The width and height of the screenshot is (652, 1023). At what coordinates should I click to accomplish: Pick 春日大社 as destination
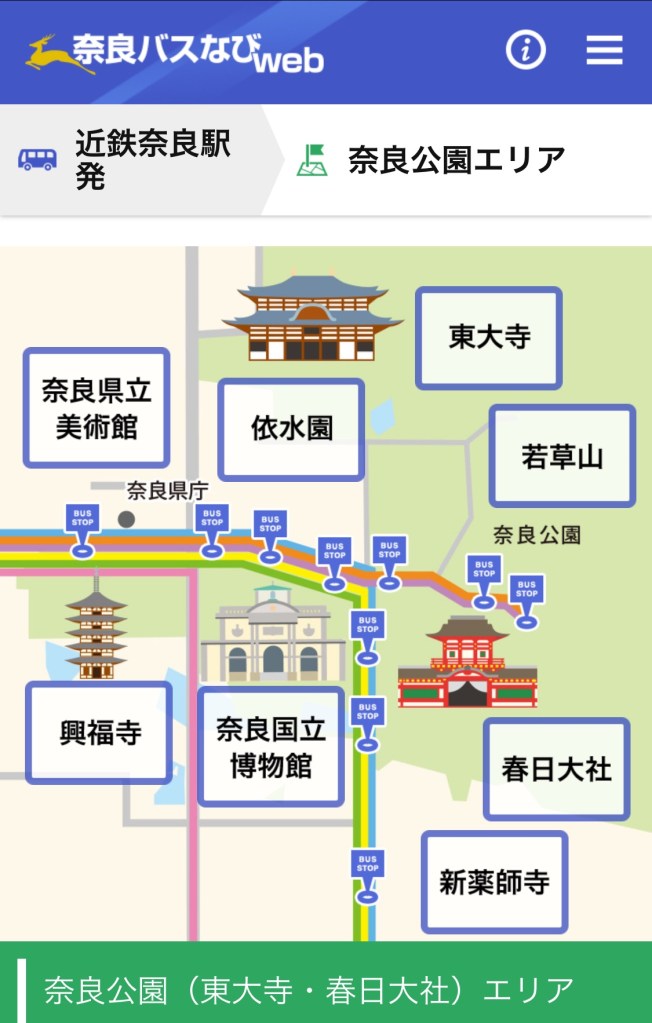(x=556, y=769)
